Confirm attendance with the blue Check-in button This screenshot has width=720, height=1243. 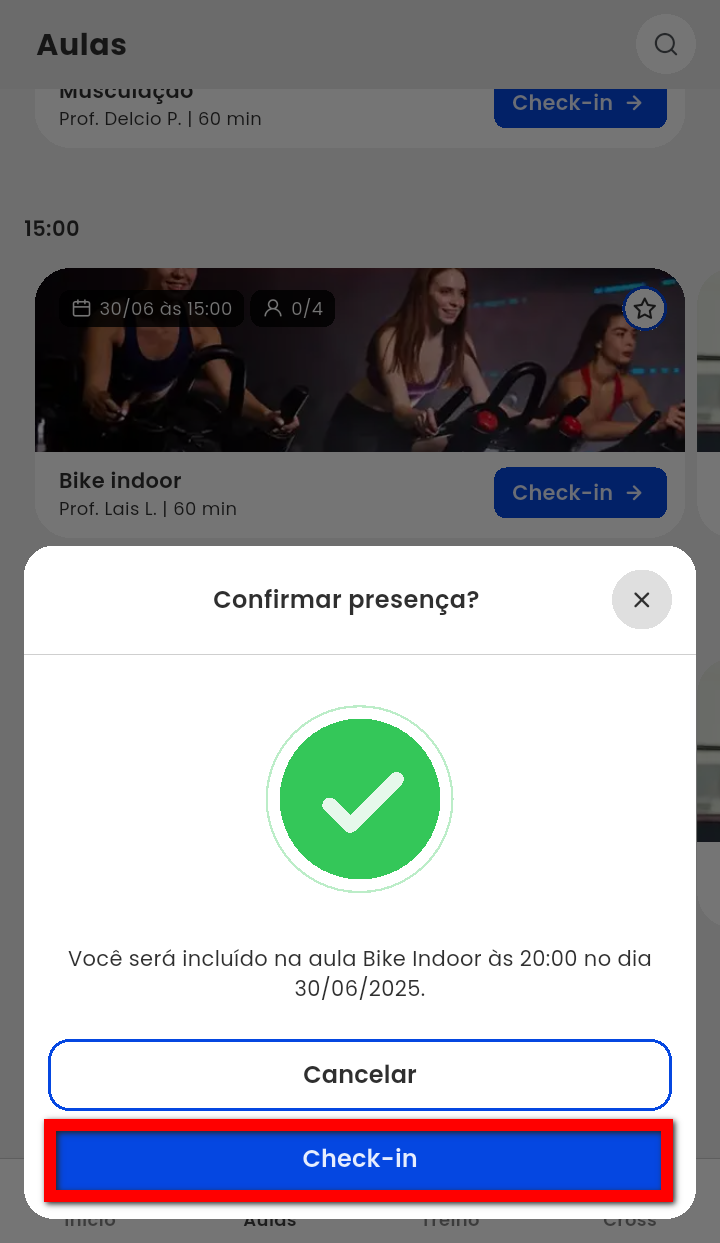[x=359, y=1159]
